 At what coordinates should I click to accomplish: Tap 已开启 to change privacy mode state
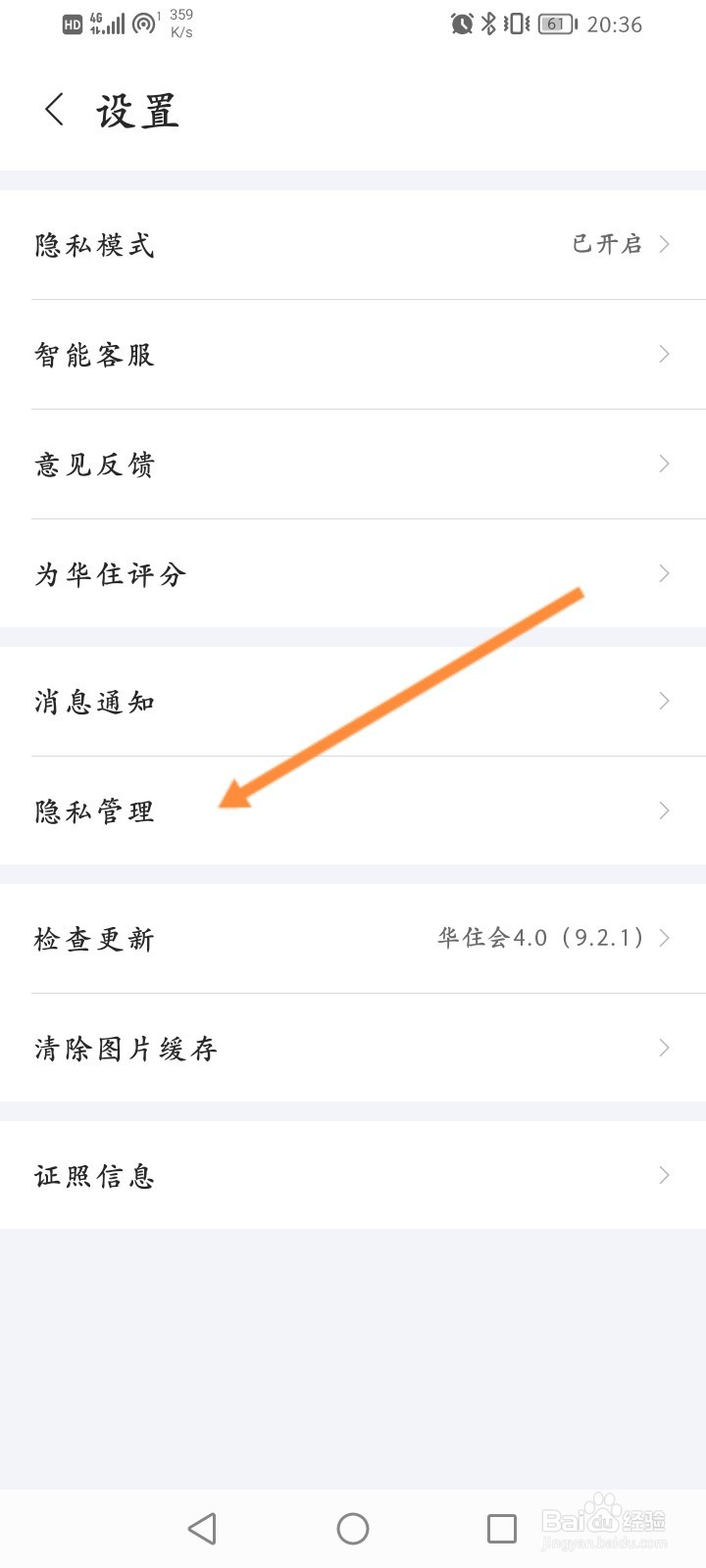tap(604, 244)
